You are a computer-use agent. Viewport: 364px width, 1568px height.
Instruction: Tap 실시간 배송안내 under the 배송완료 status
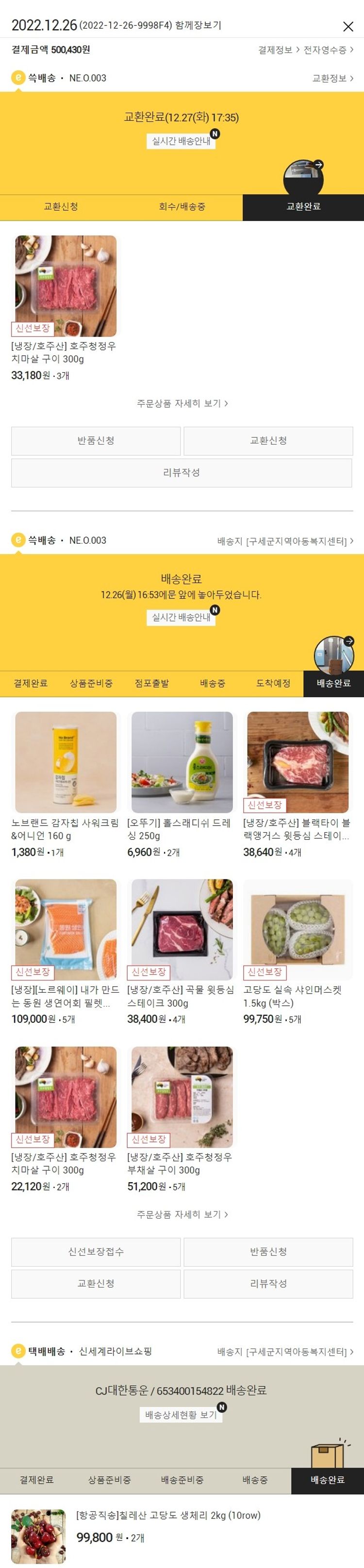pos(181,617)
